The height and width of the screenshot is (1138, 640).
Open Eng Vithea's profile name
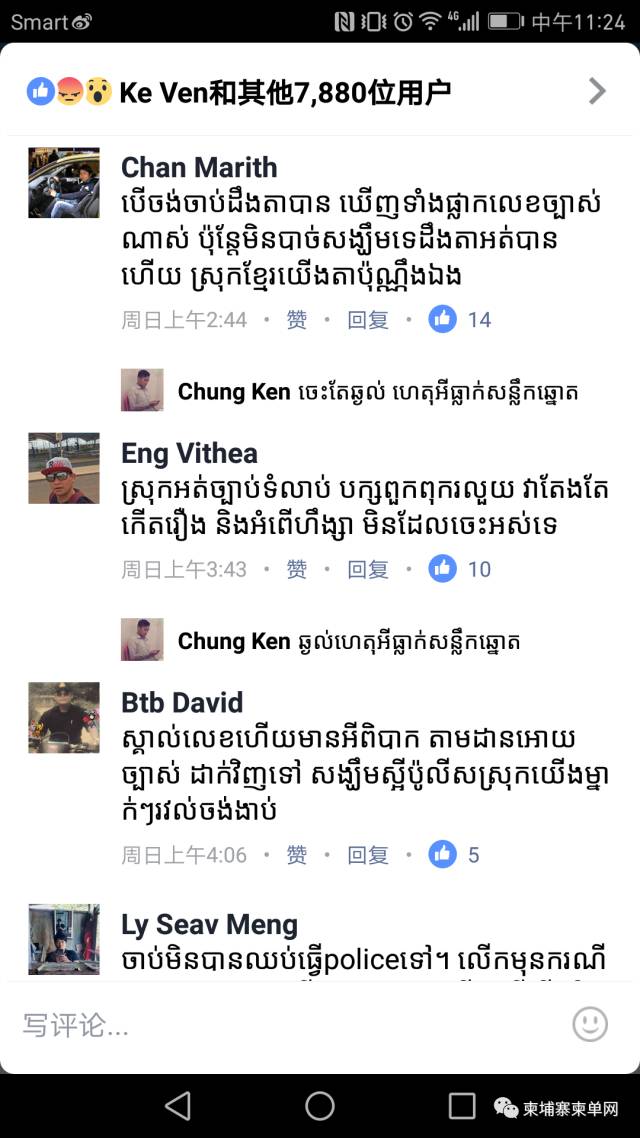point(189,453)
